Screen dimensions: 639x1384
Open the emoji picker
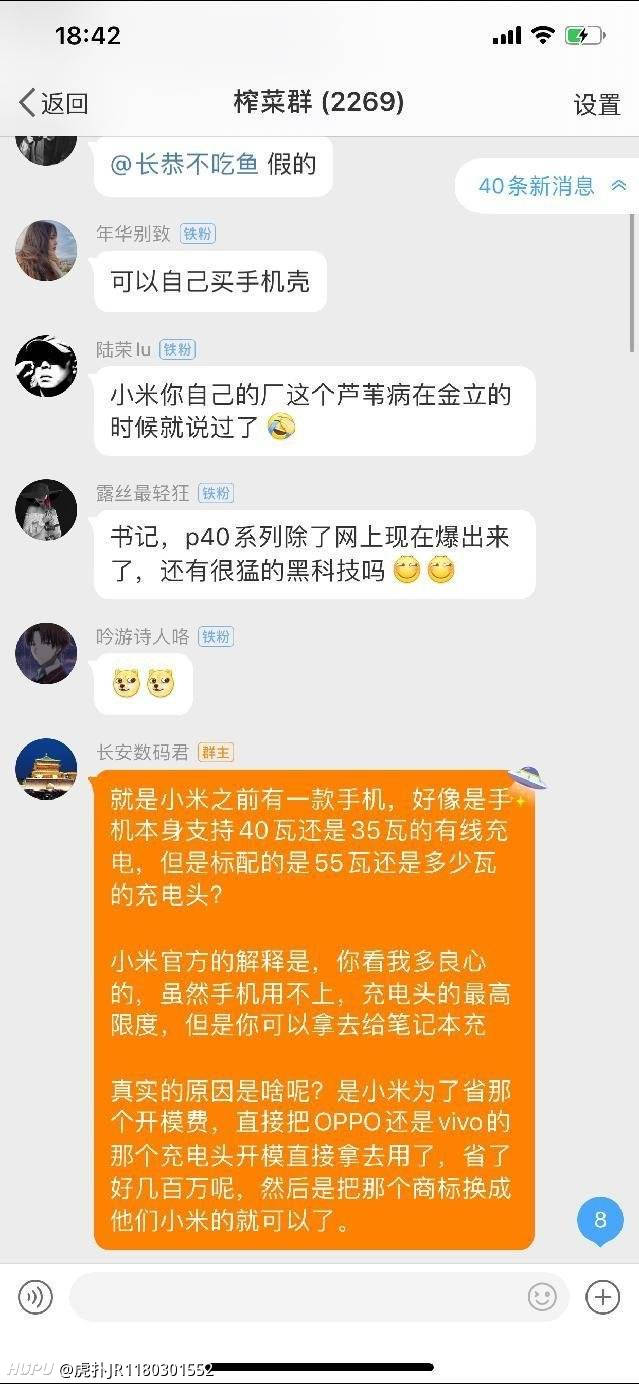(542, 1297)
